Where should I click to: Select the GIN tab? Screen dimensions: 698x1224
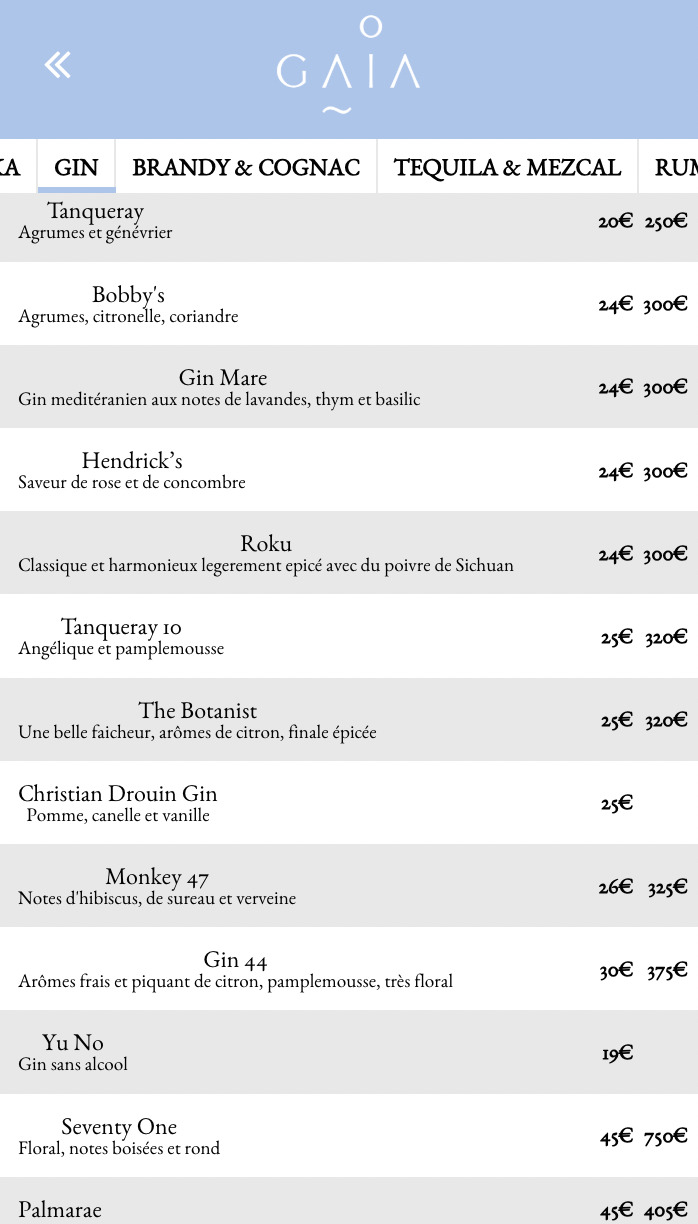[x=77, y=167]
